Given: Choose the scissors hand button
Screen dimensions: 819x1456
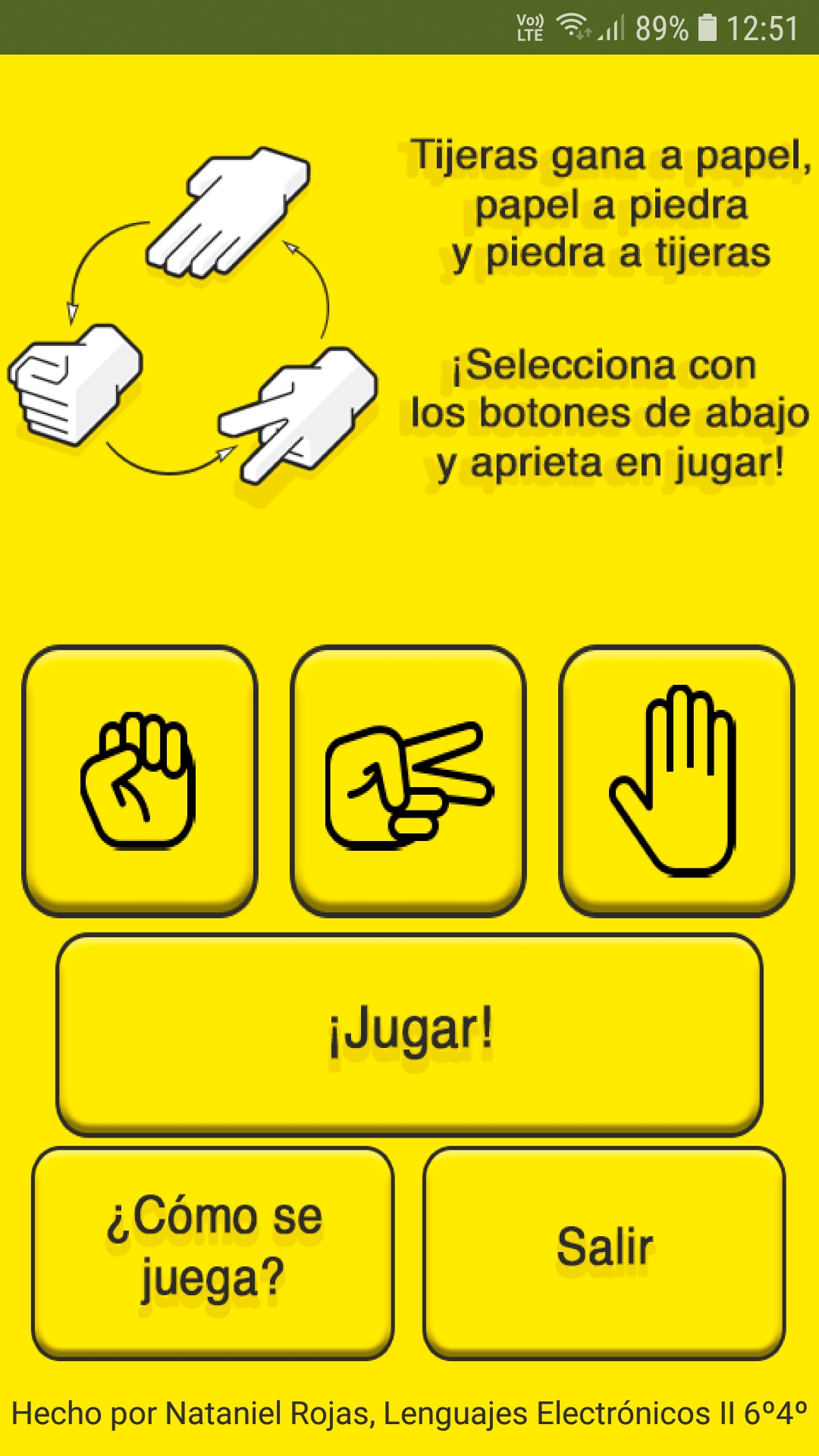Looking at the screenshot, I should point(408,780).
